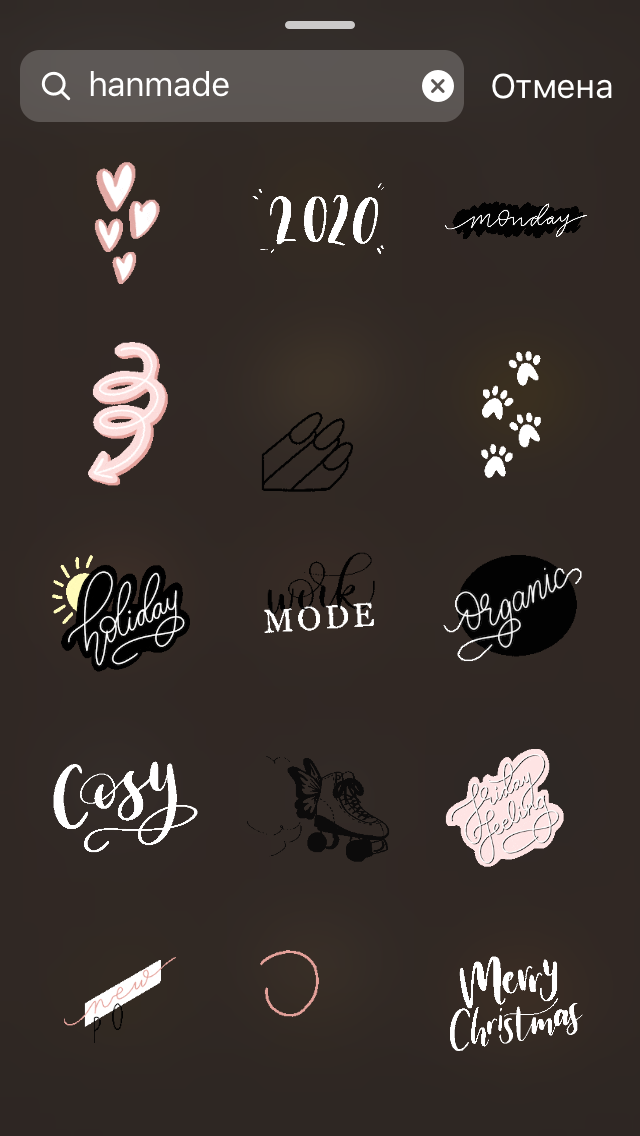The image size is (640, 1136).
Task: Add the white paw prints sticker
Action: click(512, 412)
